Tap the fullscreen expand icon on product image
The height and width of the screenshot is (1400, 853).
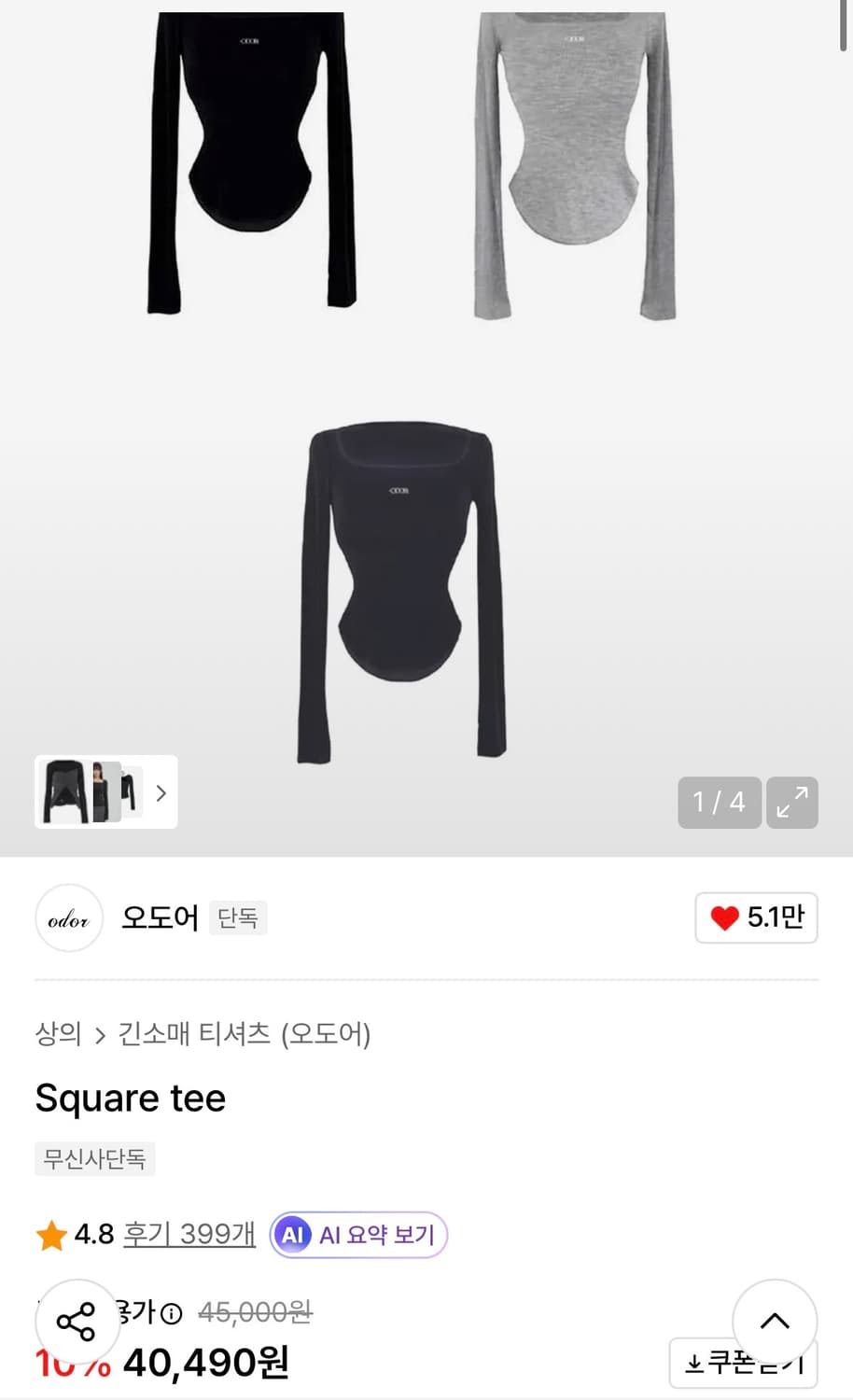[791, 802]
